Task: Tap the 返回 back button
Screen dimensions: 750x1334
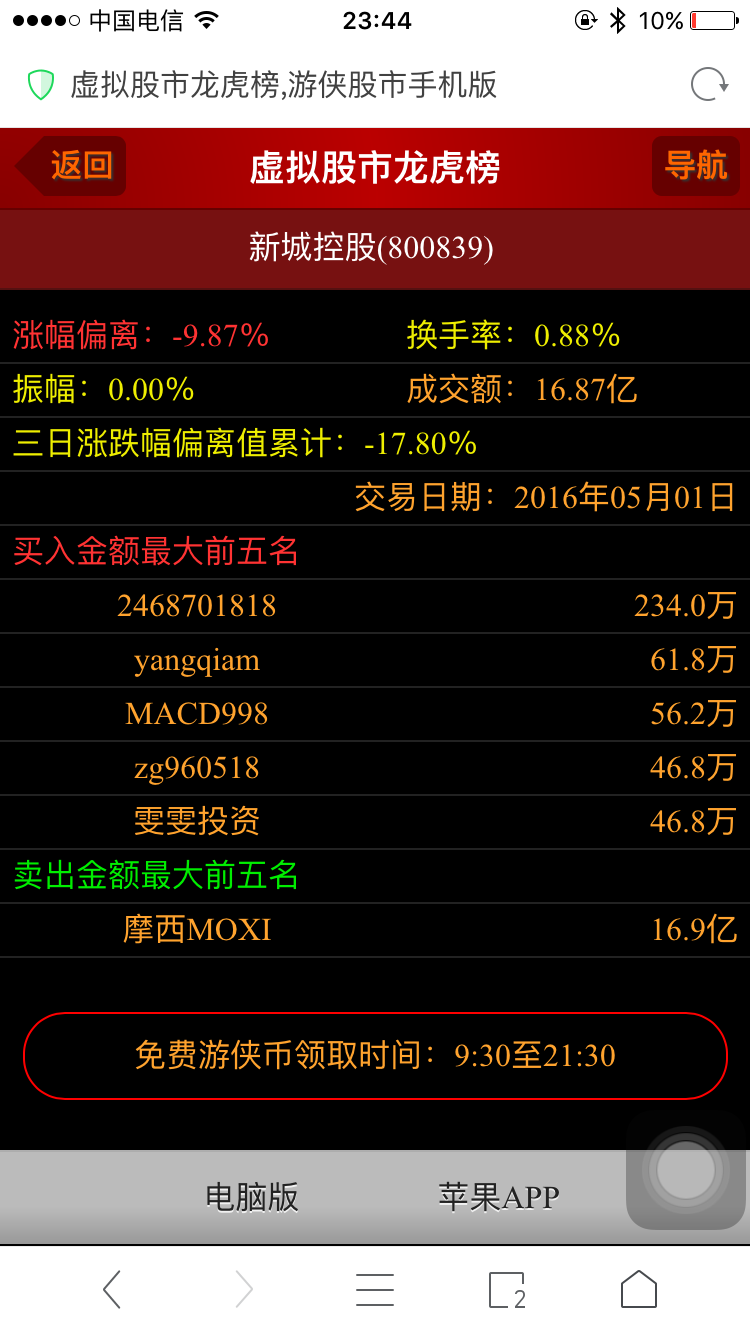Action: [72, 166]
